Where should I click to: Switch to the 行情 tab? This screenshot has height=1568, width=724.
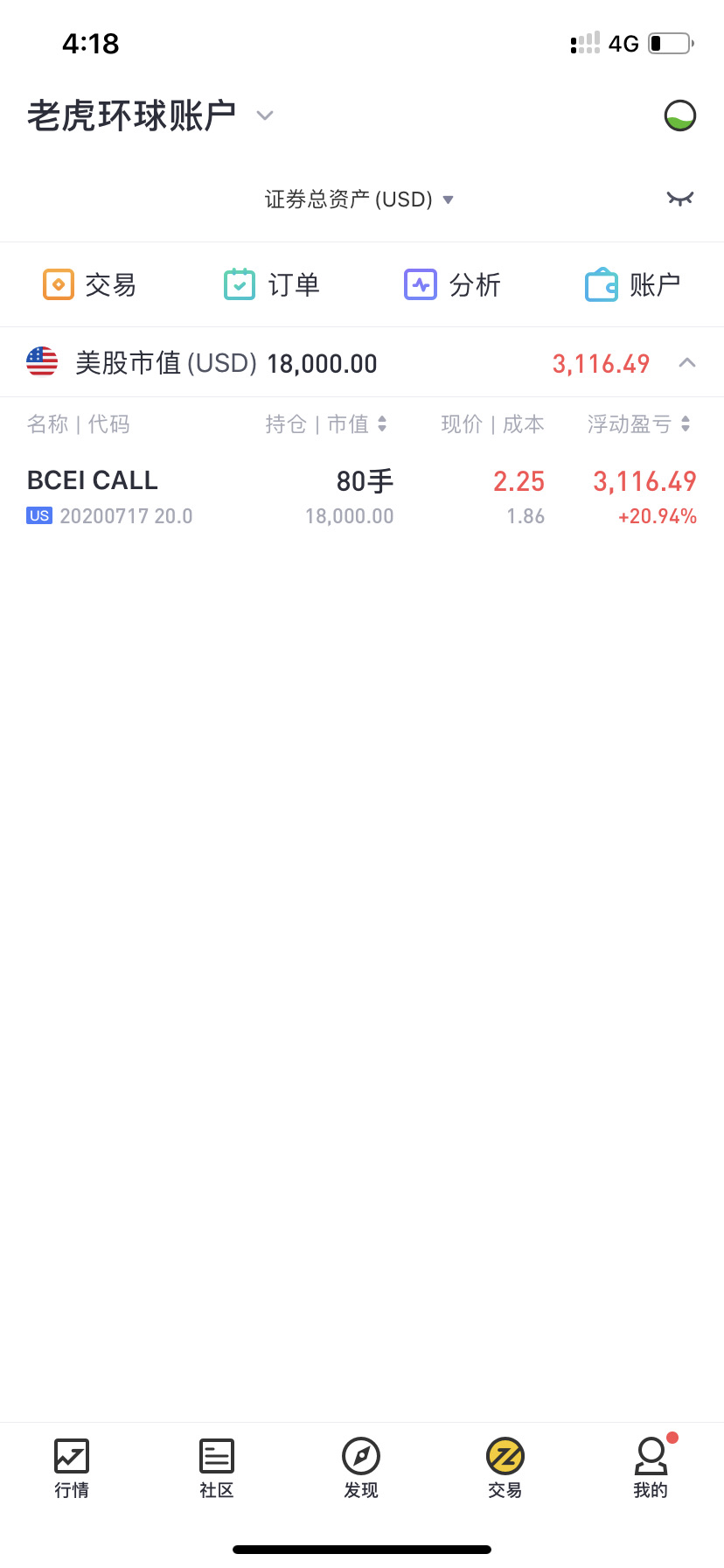(x=72, y=1468)
